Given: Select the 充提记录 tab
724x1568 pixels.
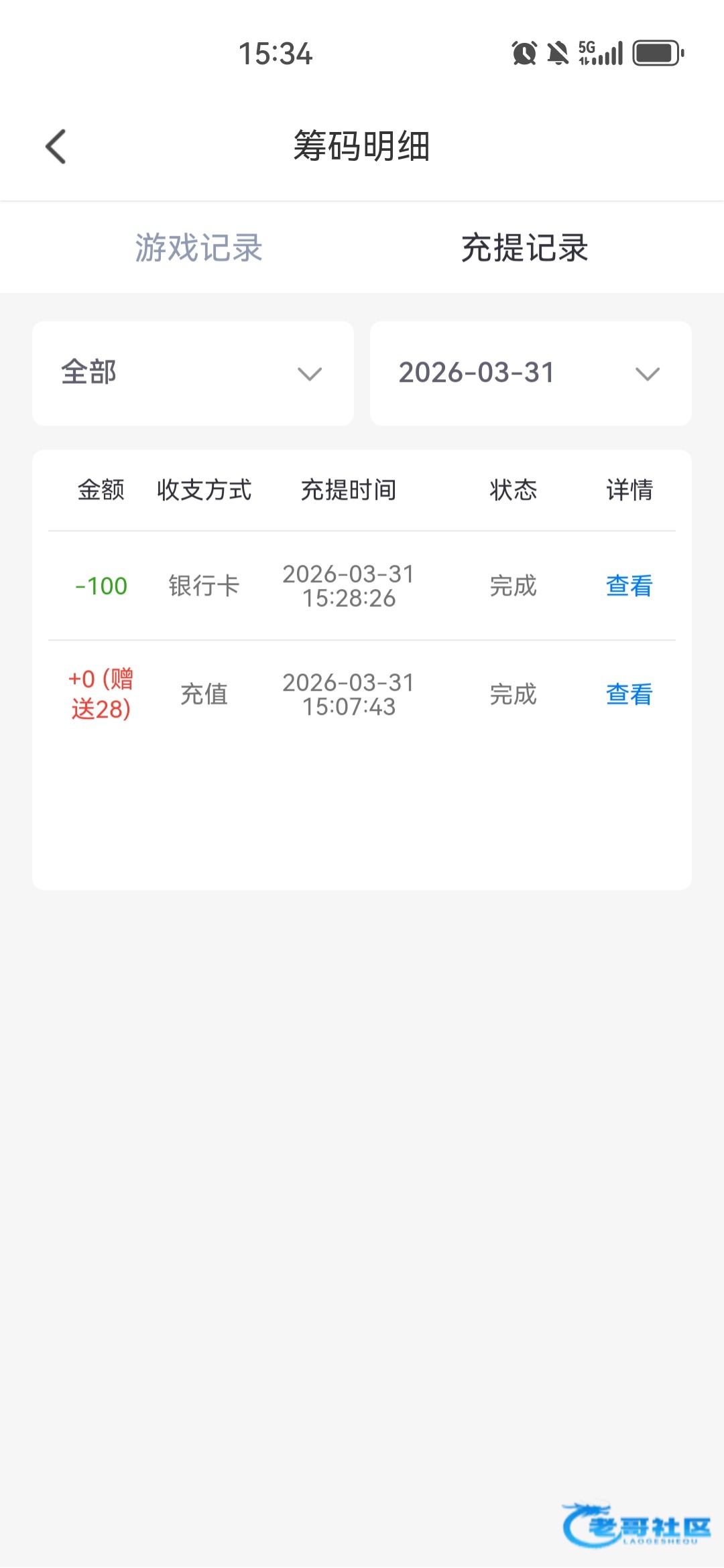Looking at the screenshot, I should tap(524, 248).
